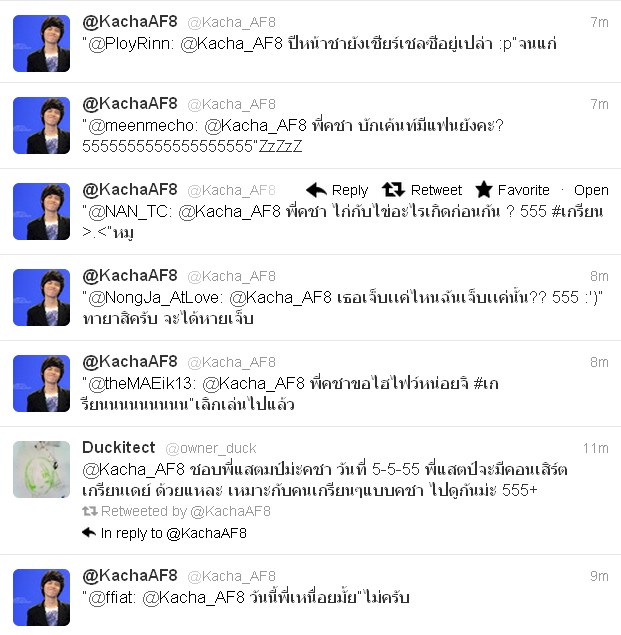Open @KachaAF8 name on the @PloyRinn tweet
Screen dimensions: 621x635
pyautogui.click(x=129, y=21)
